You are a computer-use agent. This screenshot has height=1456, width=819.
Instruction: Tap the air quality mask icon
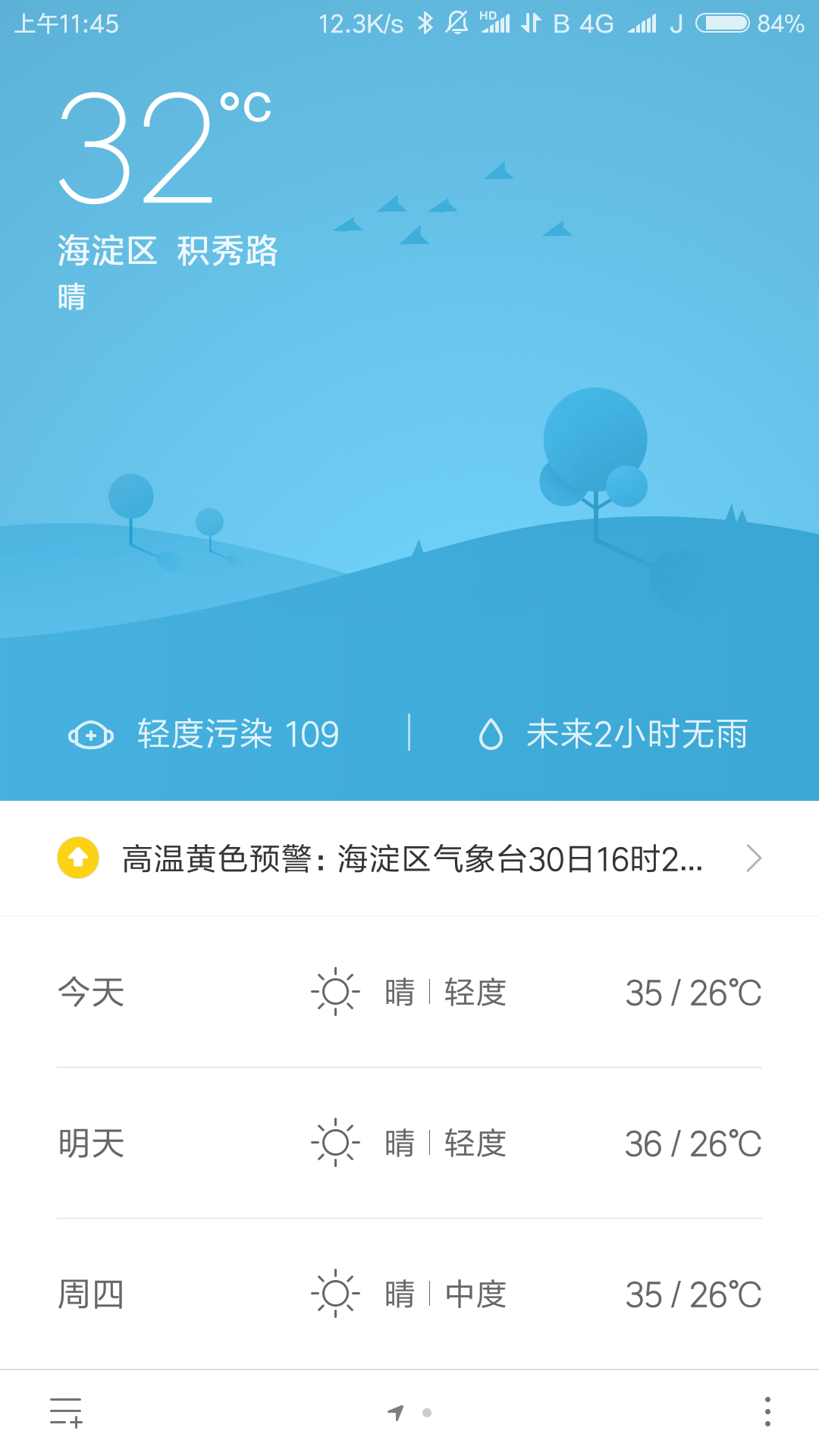89,733
